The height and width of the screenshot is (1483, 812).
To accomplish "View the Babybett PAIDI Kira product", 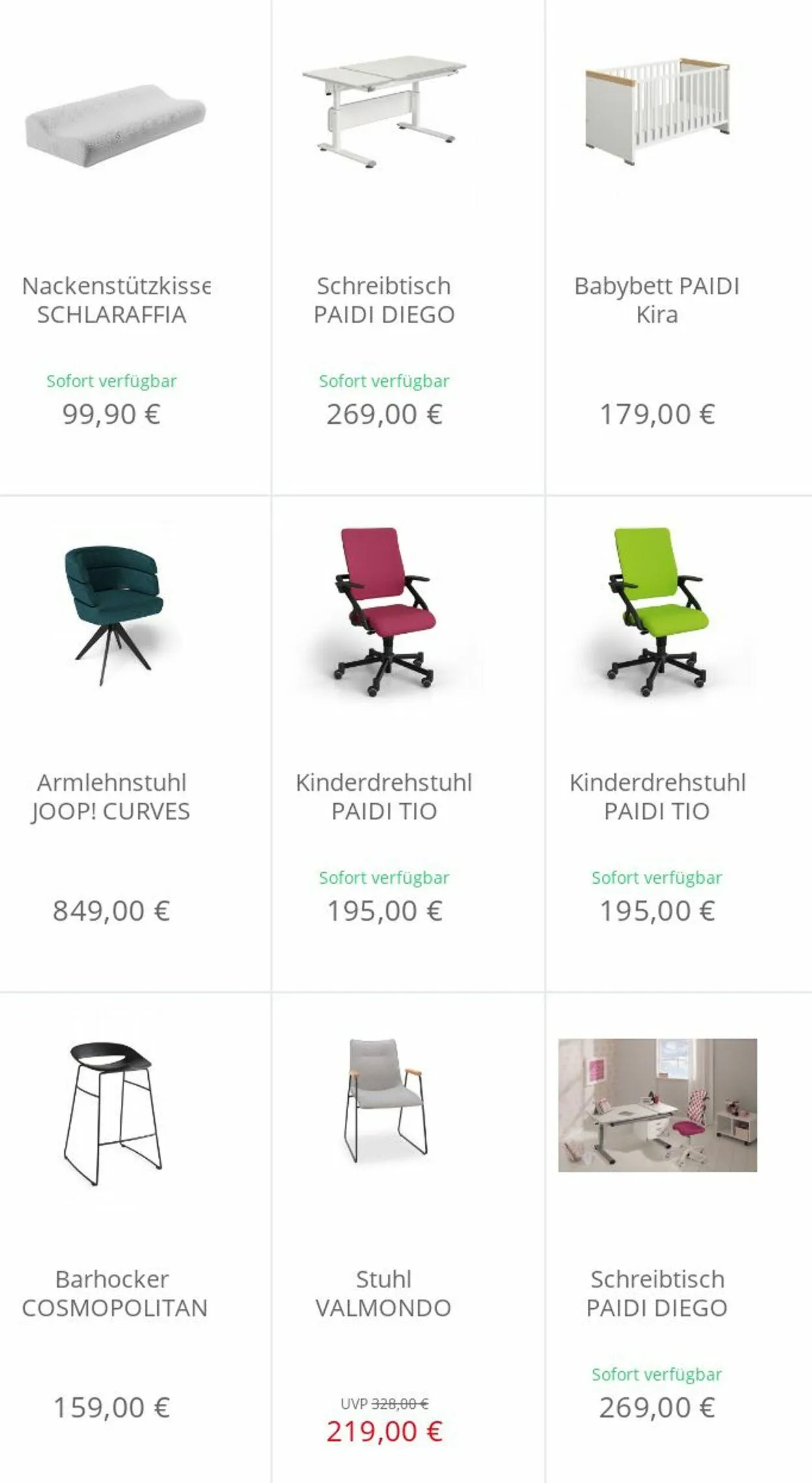I will click(x=657, y=300).
